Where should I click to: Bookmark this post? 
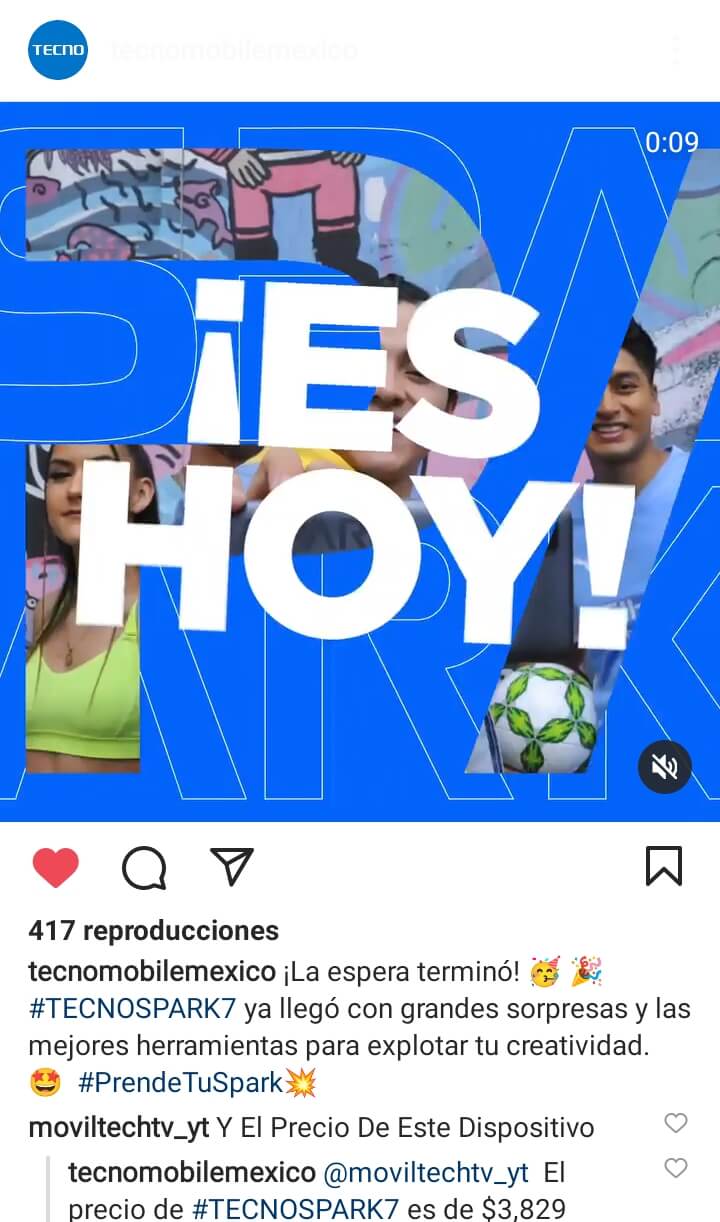click(664, 866)
